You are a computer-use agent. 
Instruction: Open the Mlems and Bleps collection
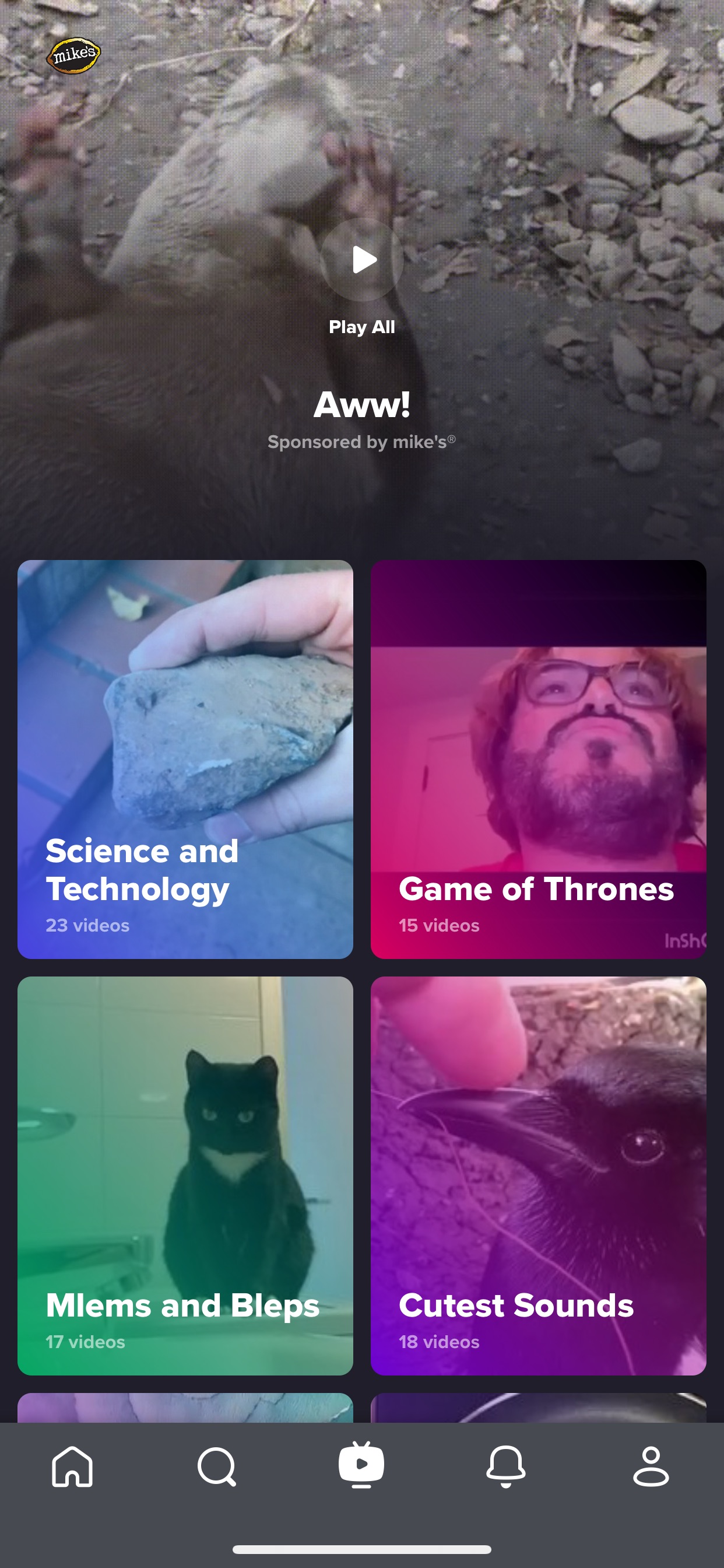[x=185, y=1175]
